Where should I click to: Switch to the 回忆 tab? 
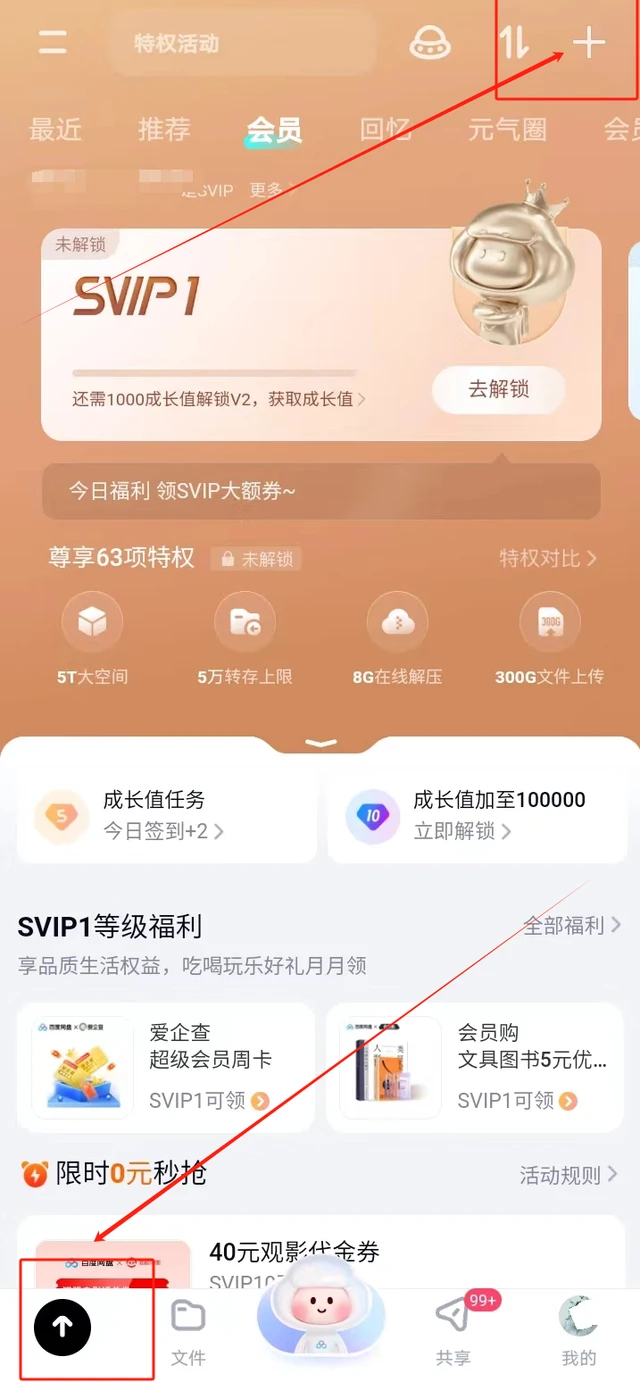coord(385,130)
